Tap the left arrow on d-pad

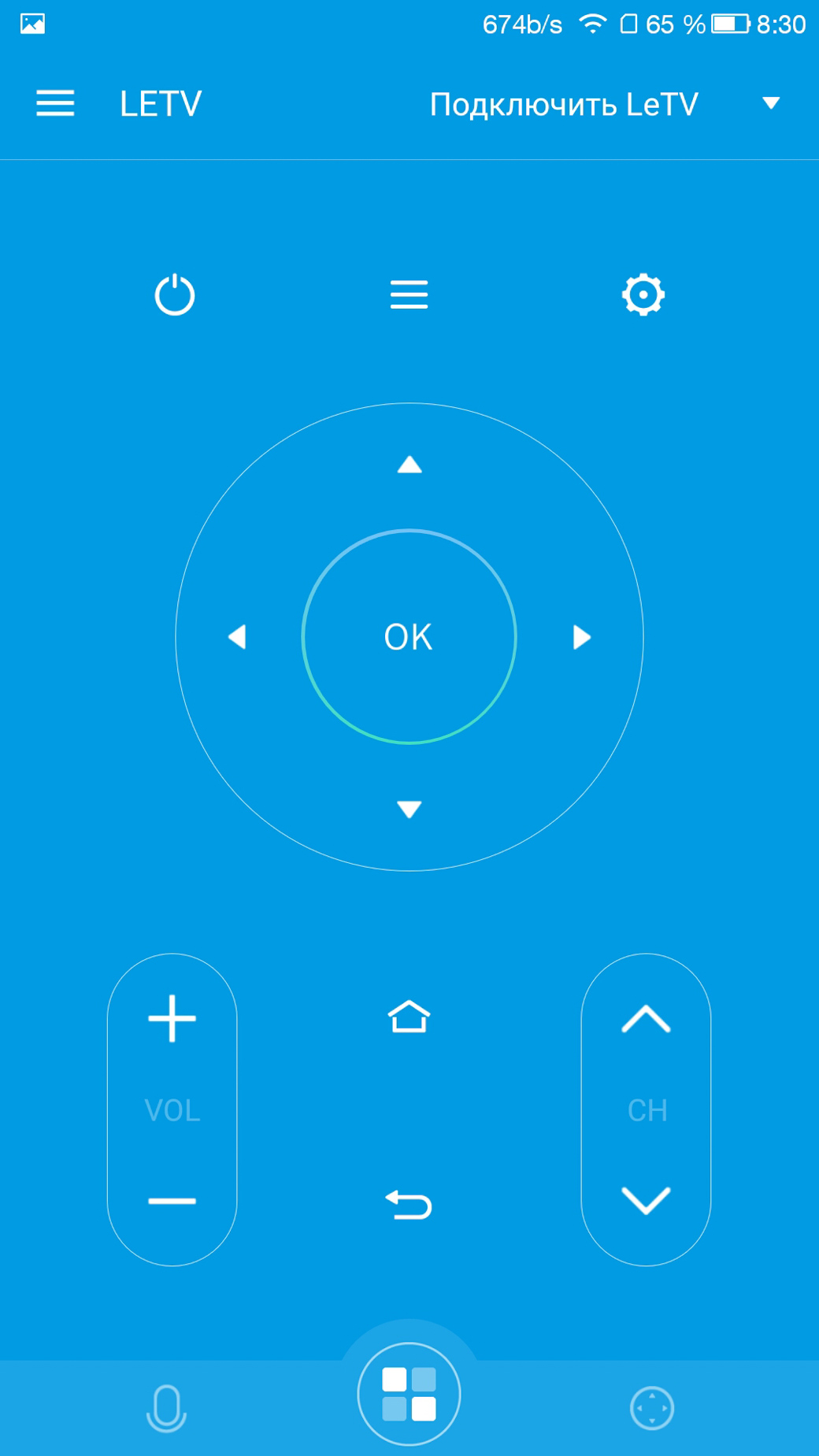point(237,636)
